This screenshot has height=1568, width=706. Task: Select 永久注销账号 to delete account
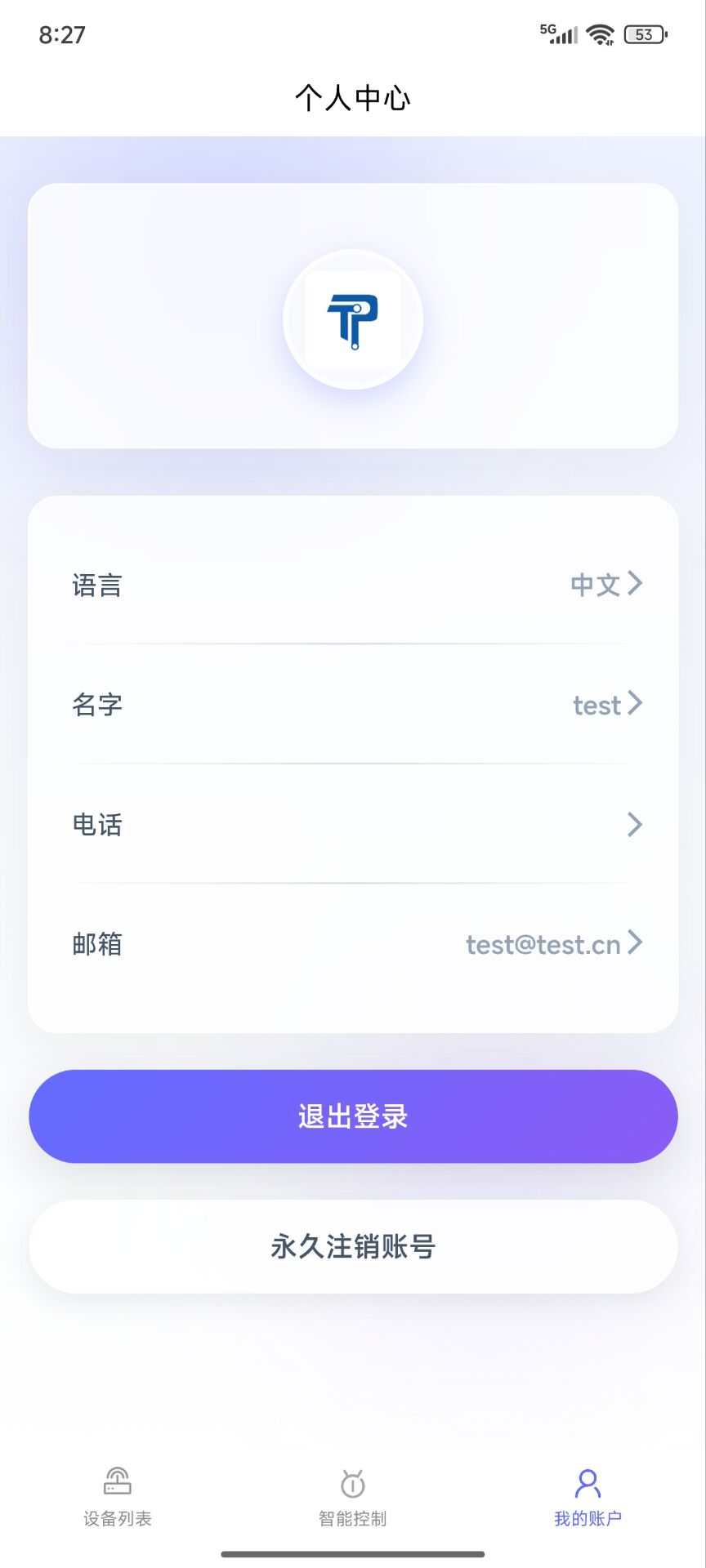coord(353,1246)
